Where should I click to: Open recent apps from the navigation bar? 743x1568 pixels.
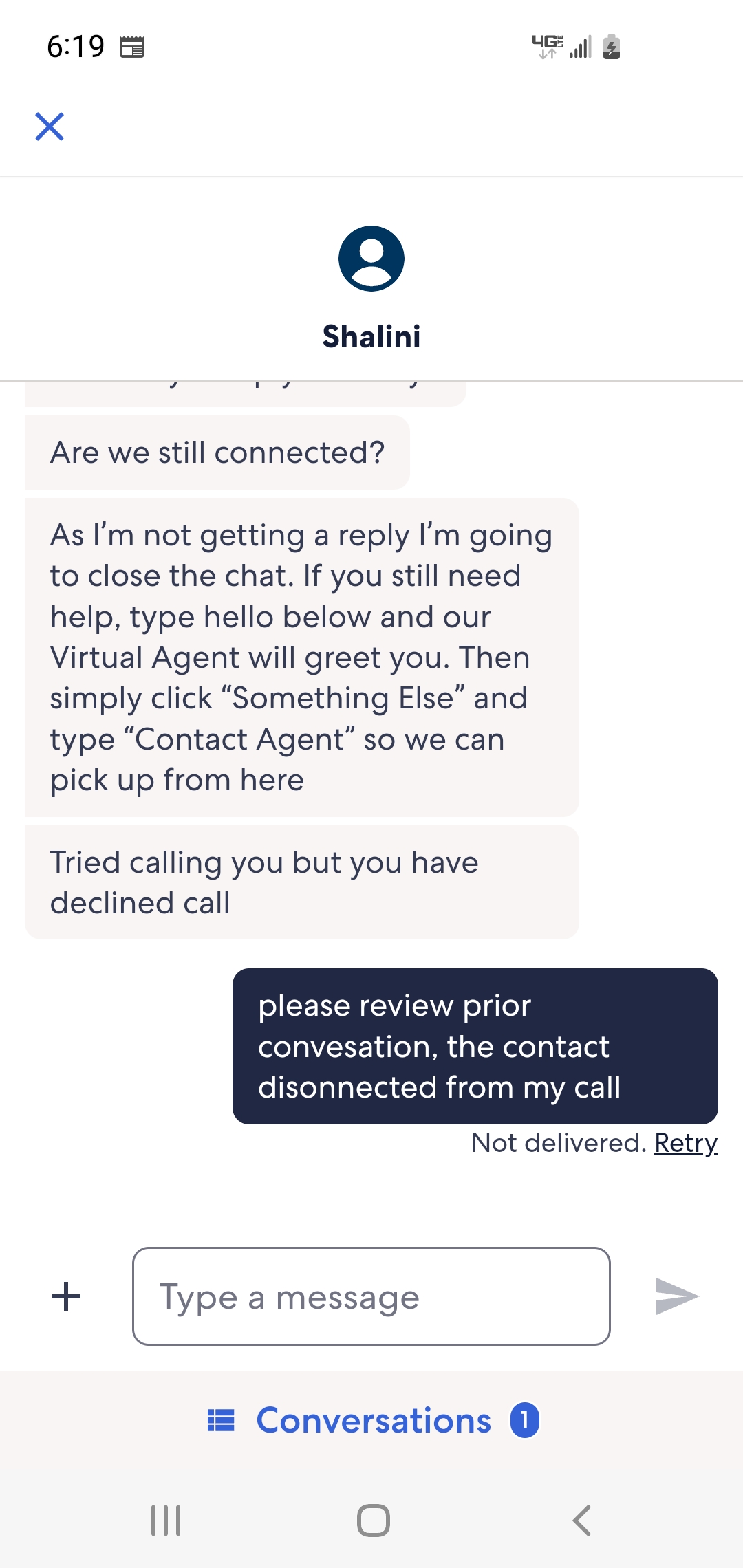[165, 1521]
